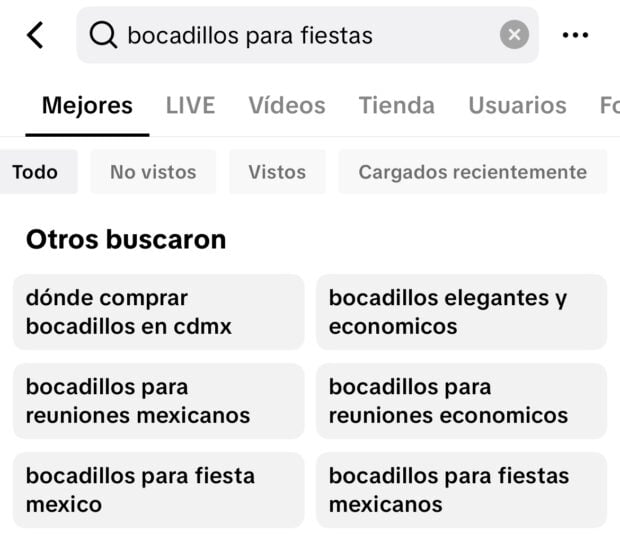Screen dimensions: 620x550
Task: Go back with the arrow icon
Action: tap(35, 36)
